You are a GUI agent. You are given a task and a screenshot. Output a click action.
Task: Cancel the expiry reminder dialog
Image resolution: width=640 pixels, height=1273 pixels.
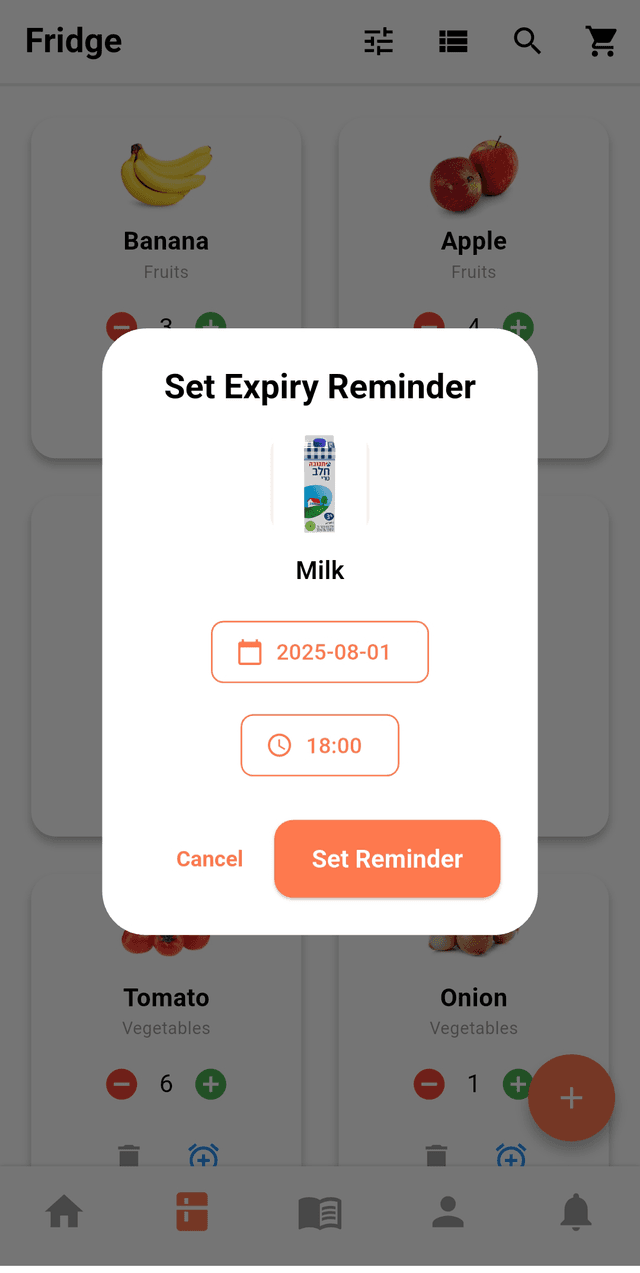[x=209, y=859]
